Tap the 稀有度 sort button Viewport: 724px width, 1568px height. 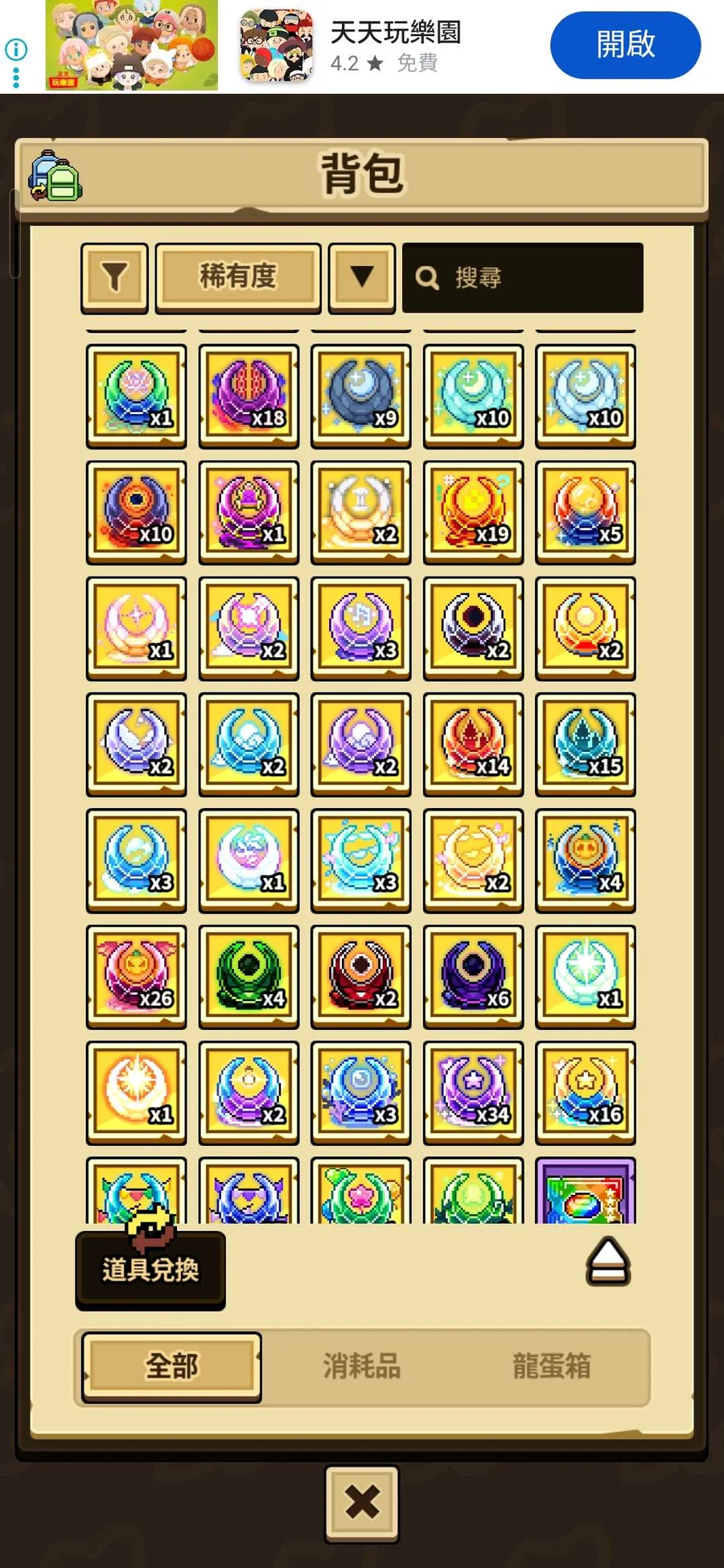(238, 277)
